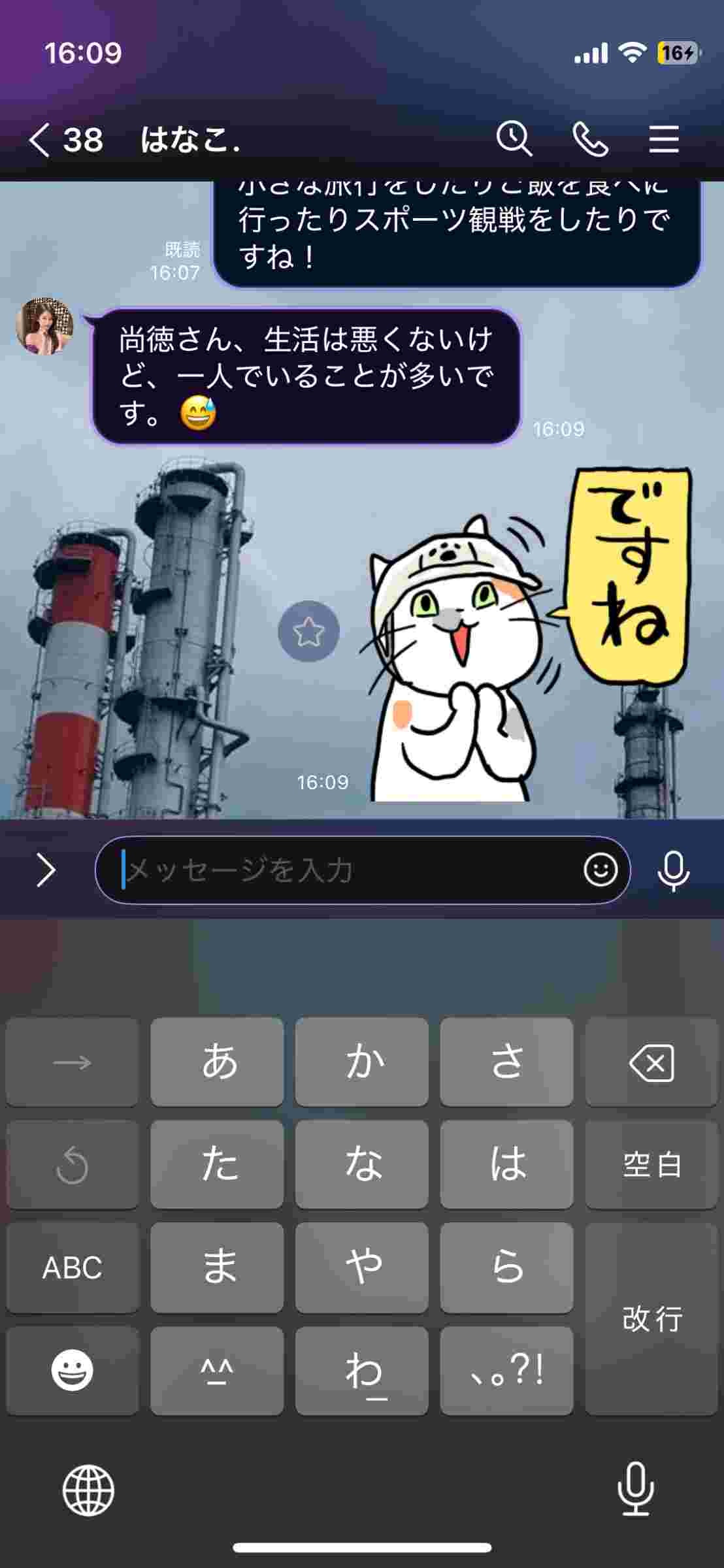The image size is (724, 1568).
Task: Switch keyboard to ABC mode
Action: [73, 1267]
